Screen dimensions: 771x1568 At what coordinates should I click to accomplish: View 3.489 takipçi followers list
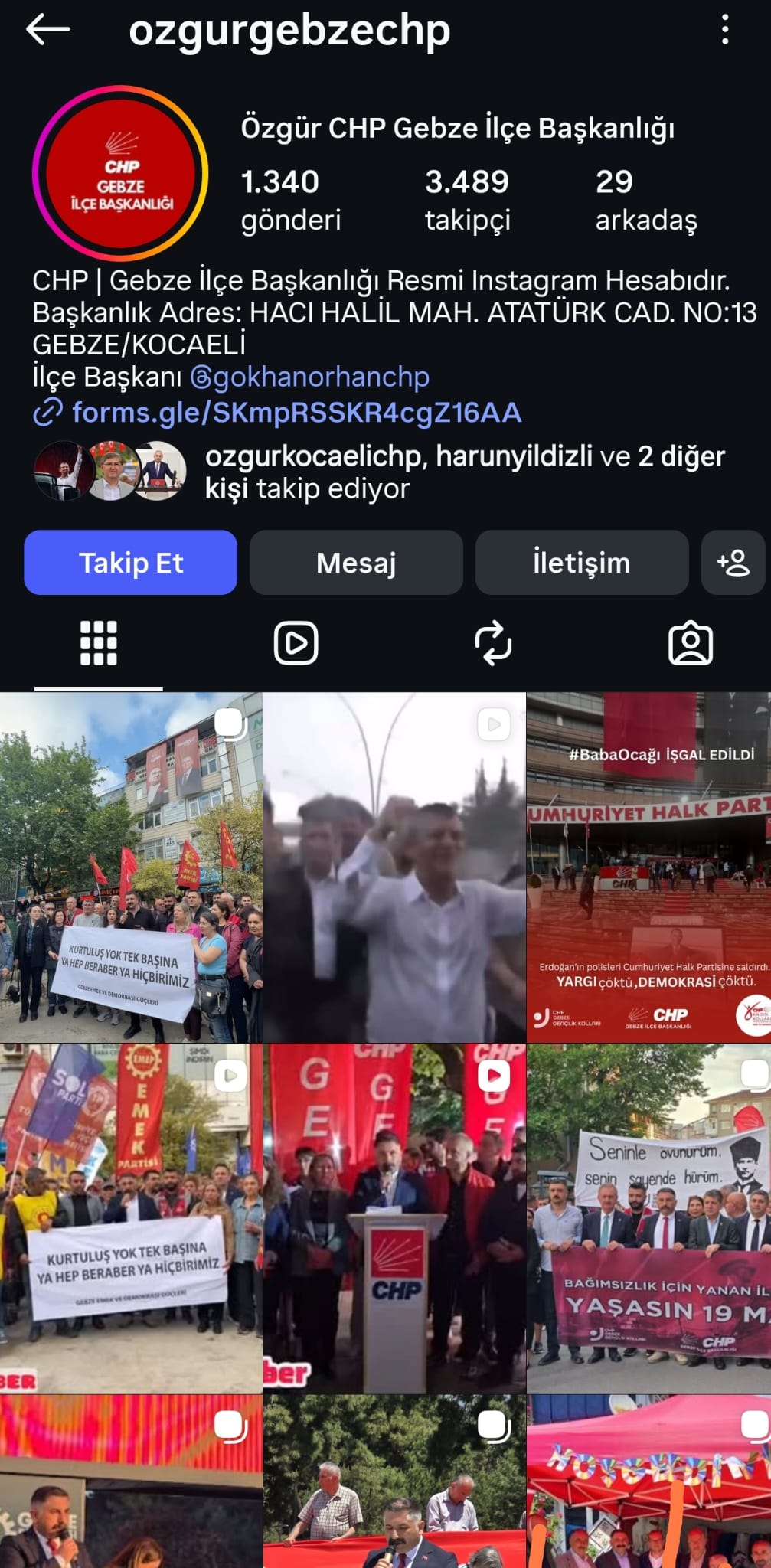(x=467, y=200)
